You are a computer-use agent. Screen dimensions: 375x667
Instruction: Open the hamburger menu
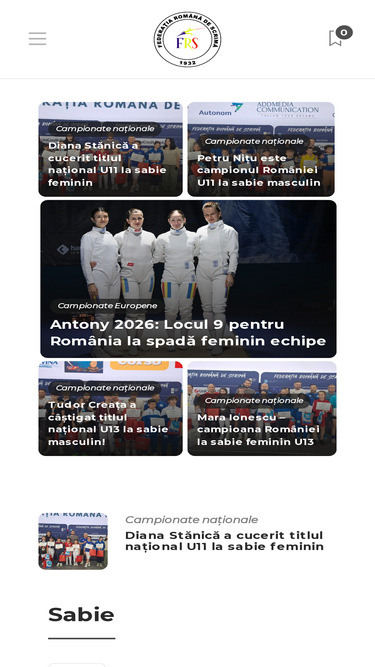click(x=37, y=39)
